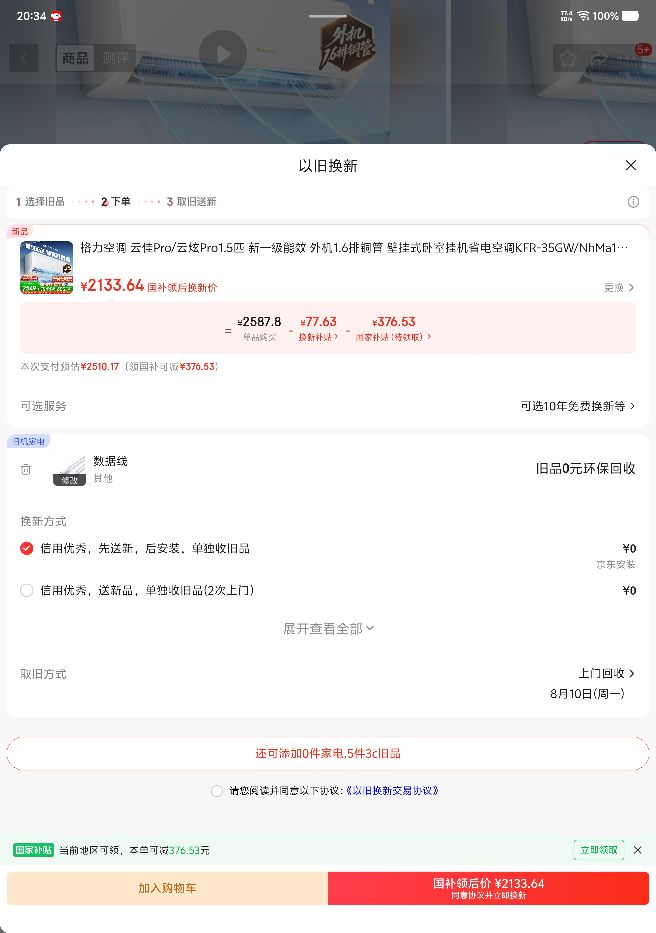The width and height of the screenshot is (656, 933).
Task: Tap 更换 to change the product
Action: click(x=618, y=287)
